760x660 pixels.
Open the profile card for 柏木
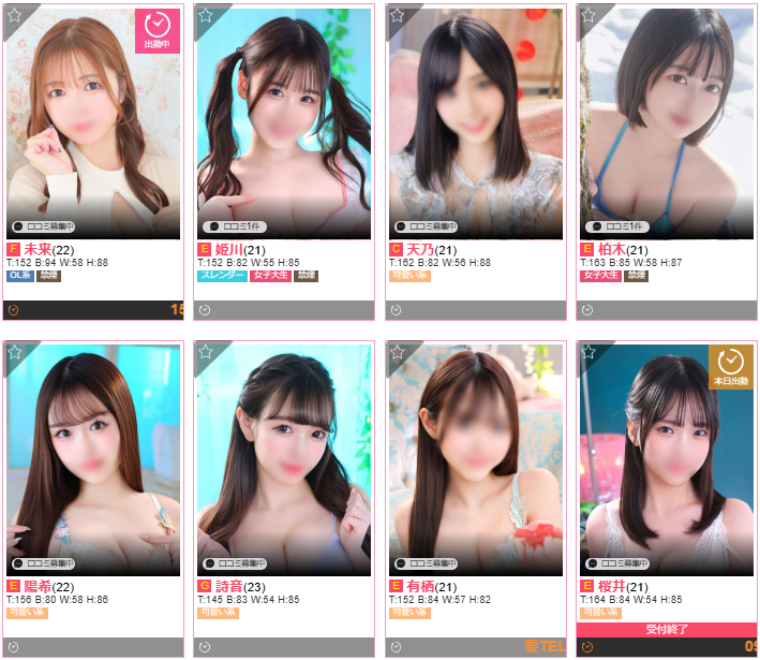(667, 130)
